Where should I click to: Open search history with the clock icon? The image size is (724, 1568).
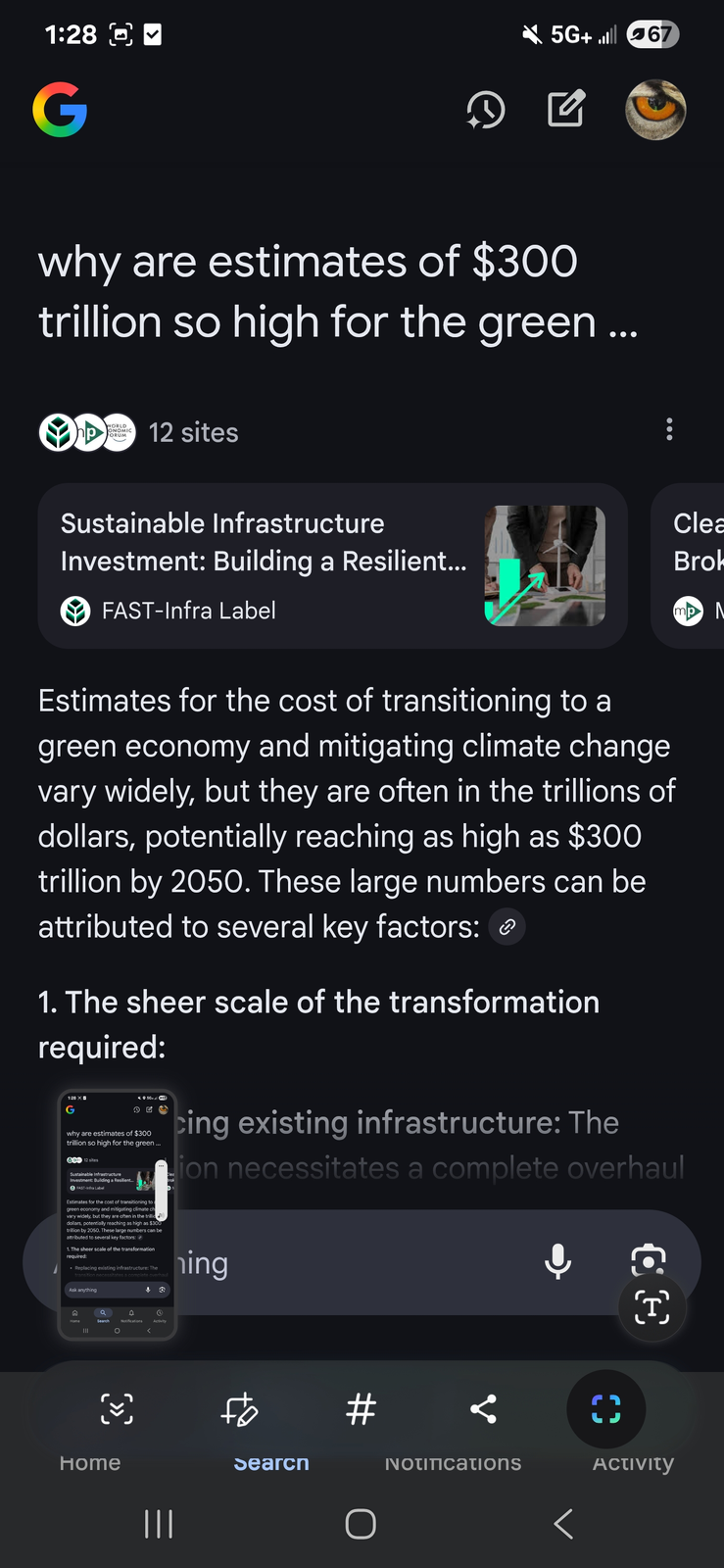pos(485,110)
